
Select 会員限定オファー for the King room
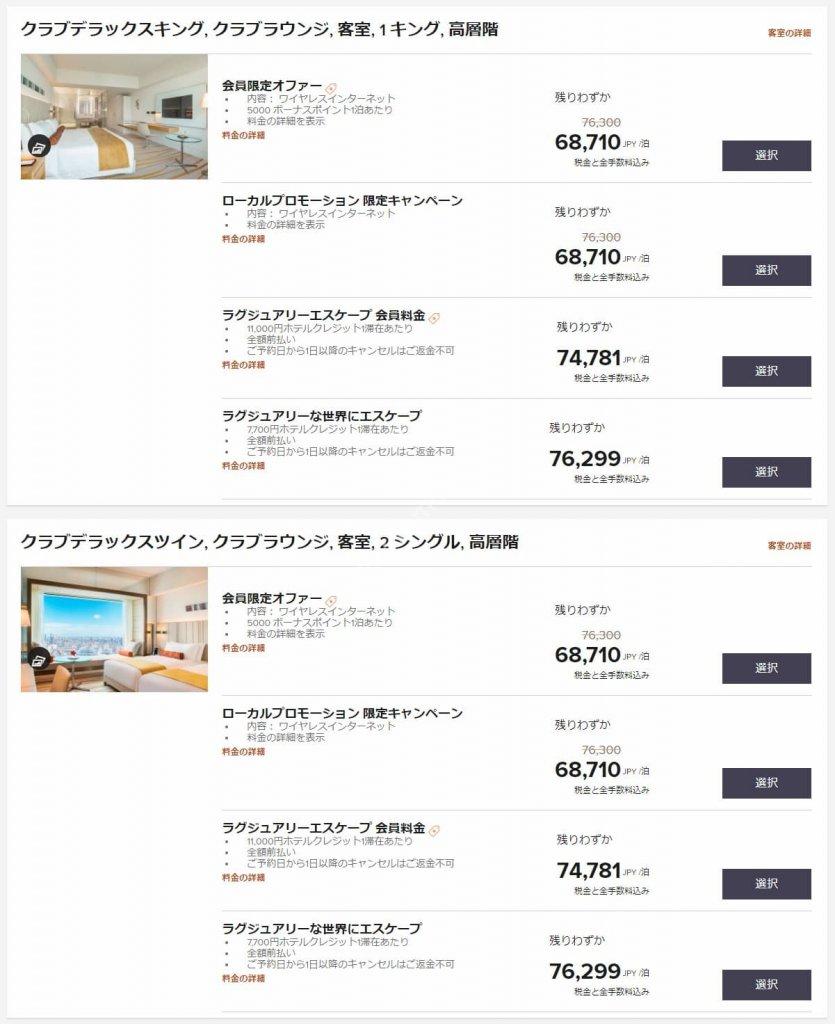[x=766, y=156]
